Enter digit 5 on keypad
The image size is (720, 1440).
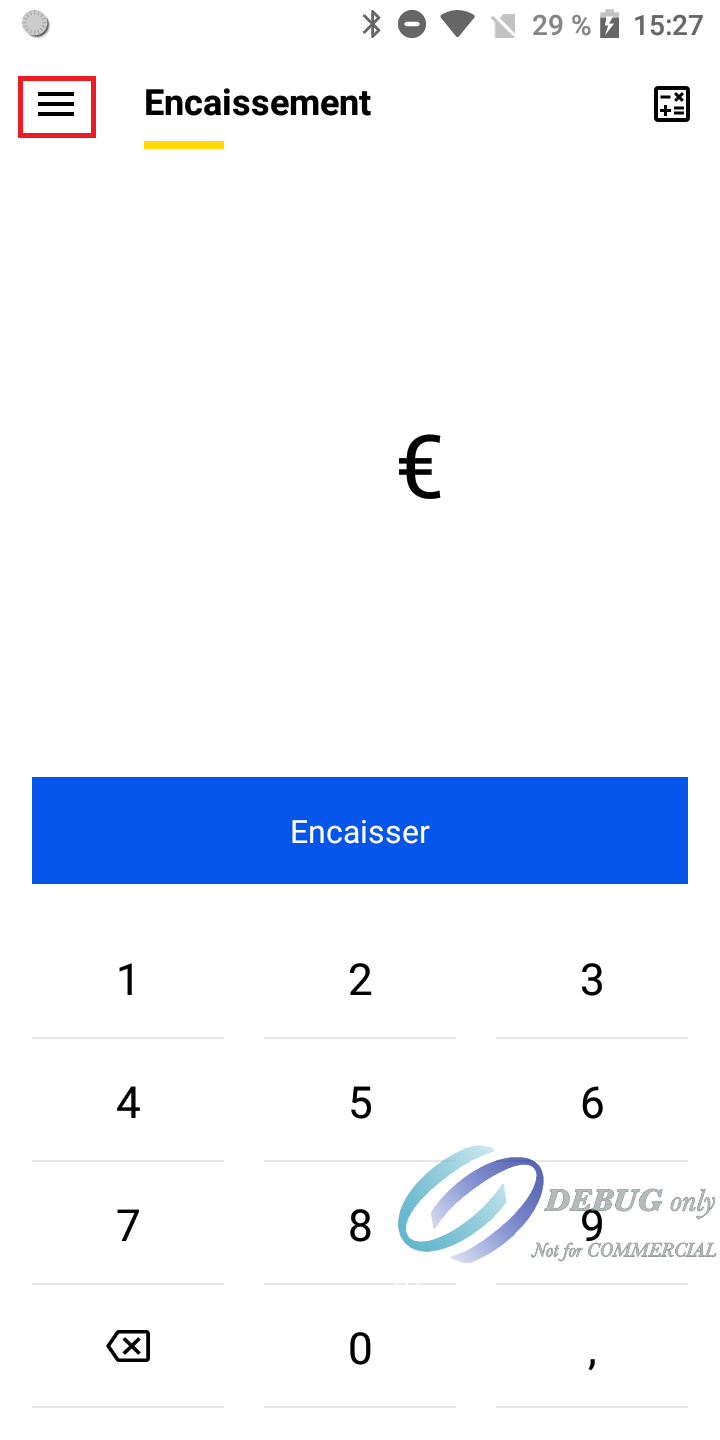tap(360, 1103)
